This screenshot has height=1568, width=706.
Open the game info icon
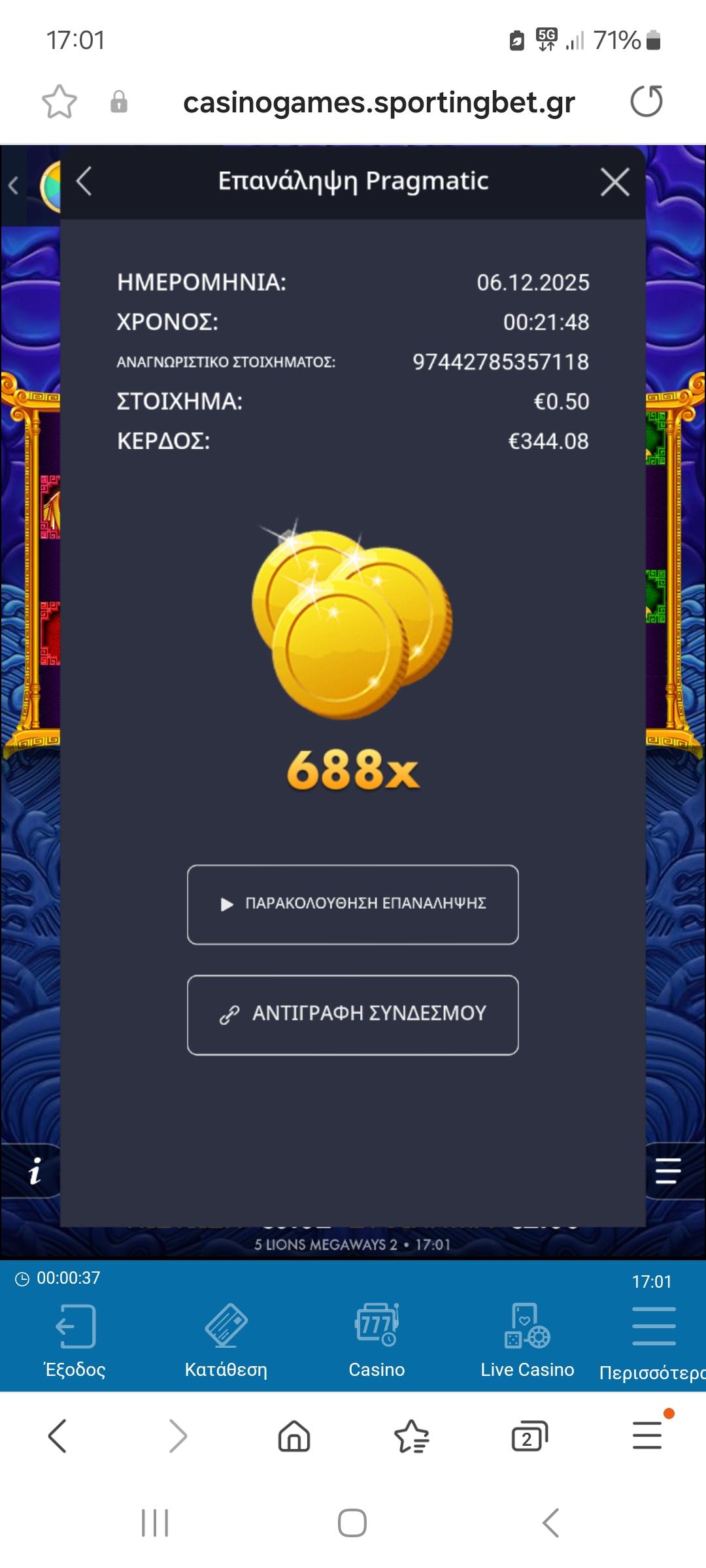point(34,1171)
